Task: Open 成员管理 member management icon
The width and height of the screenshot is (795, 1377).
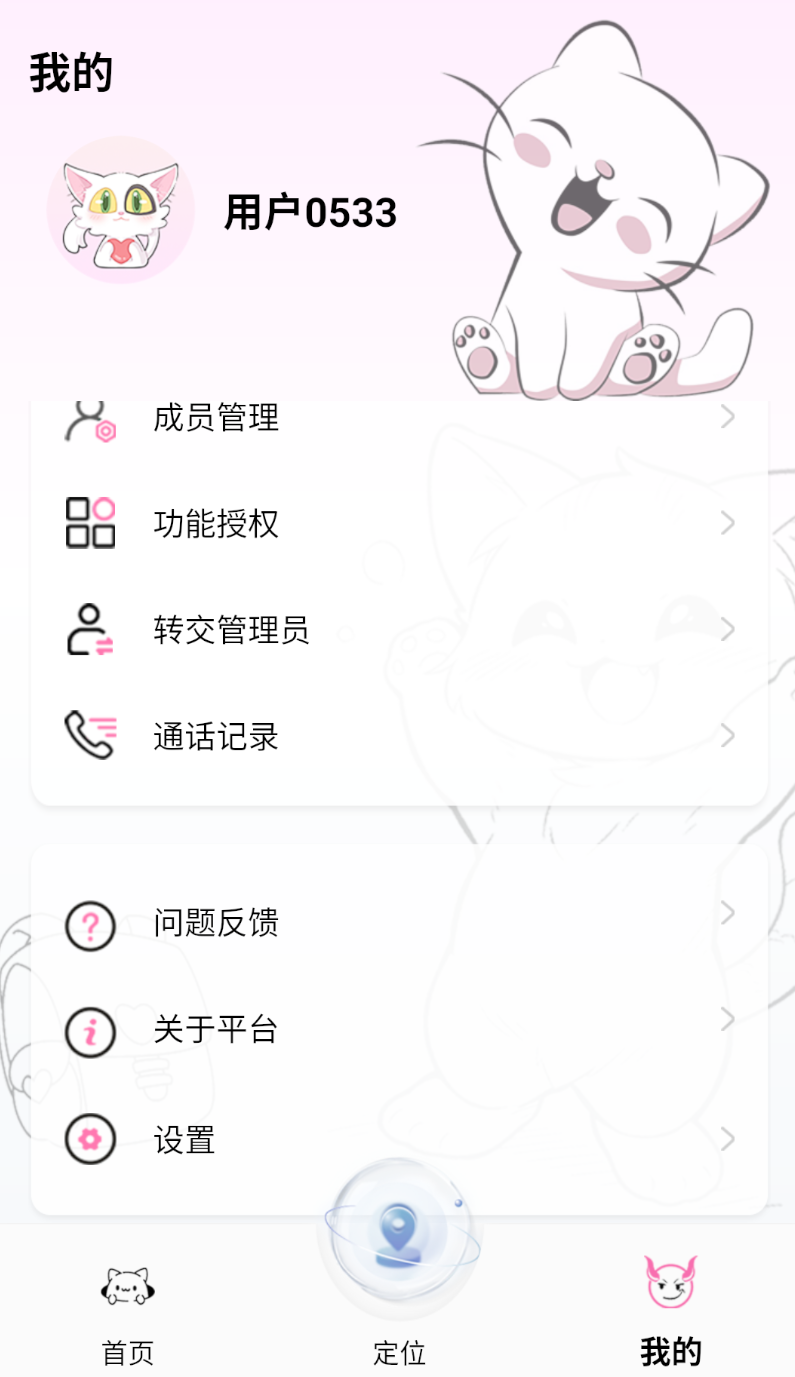Action: coord(89,417)
